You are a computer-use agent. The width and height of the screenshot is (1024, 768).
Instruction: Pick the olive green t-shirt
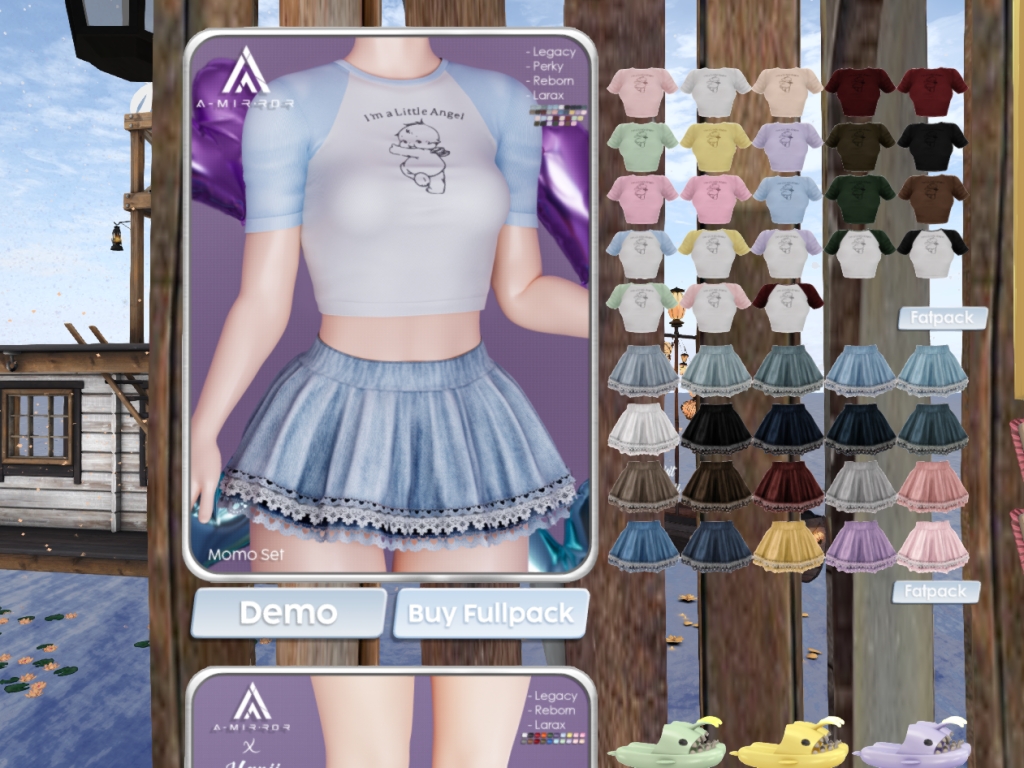pos(859,145)
